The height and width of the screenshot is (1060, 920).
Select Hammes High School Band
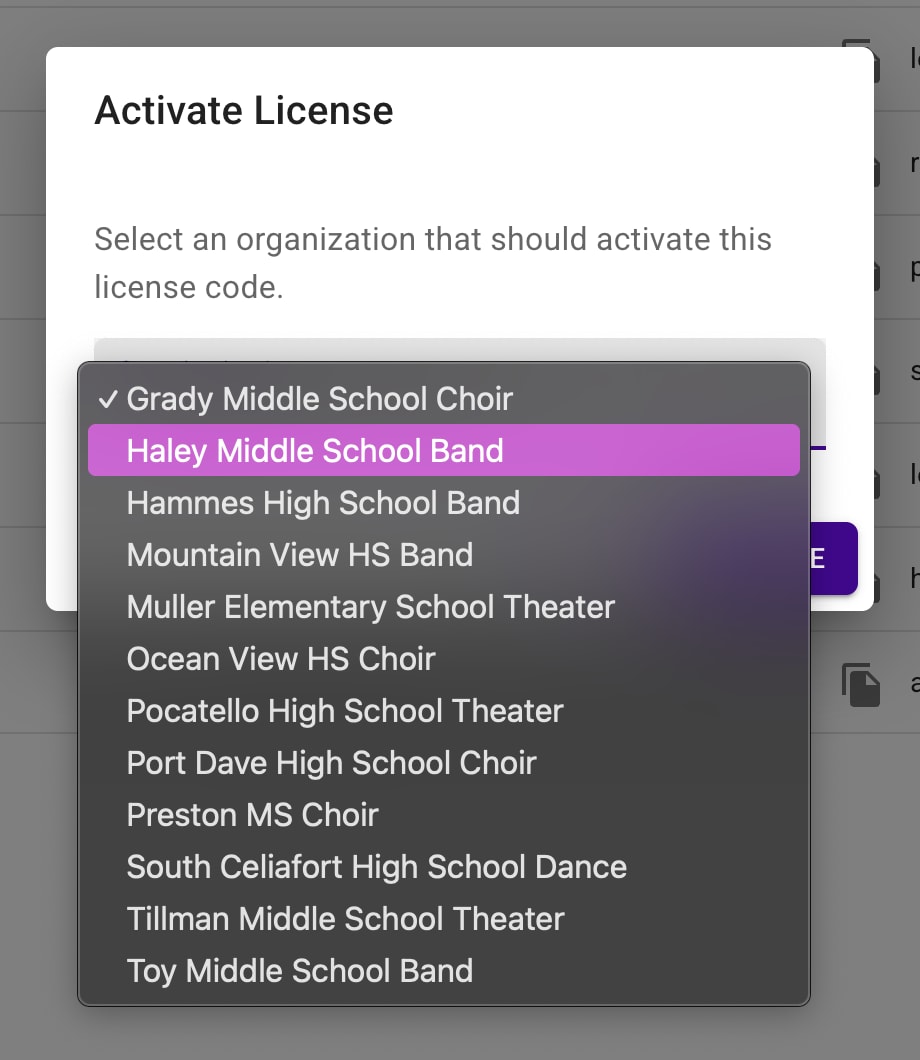[x=443, y=502]
